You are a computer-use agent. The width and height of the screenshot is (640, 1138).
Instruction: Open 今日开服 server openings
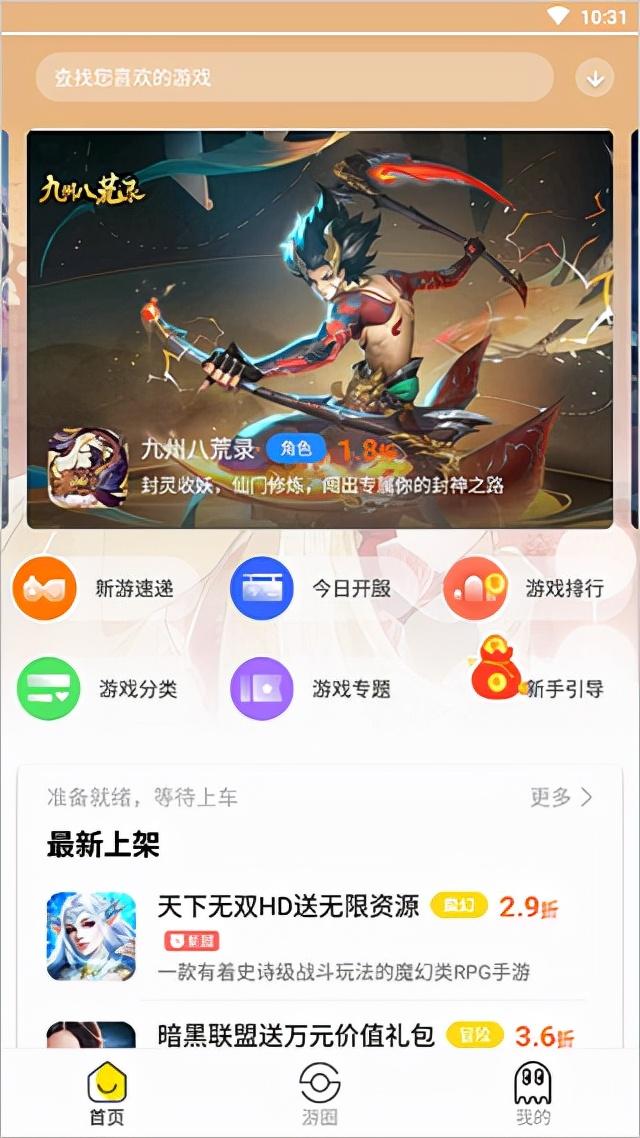point(312,589)
